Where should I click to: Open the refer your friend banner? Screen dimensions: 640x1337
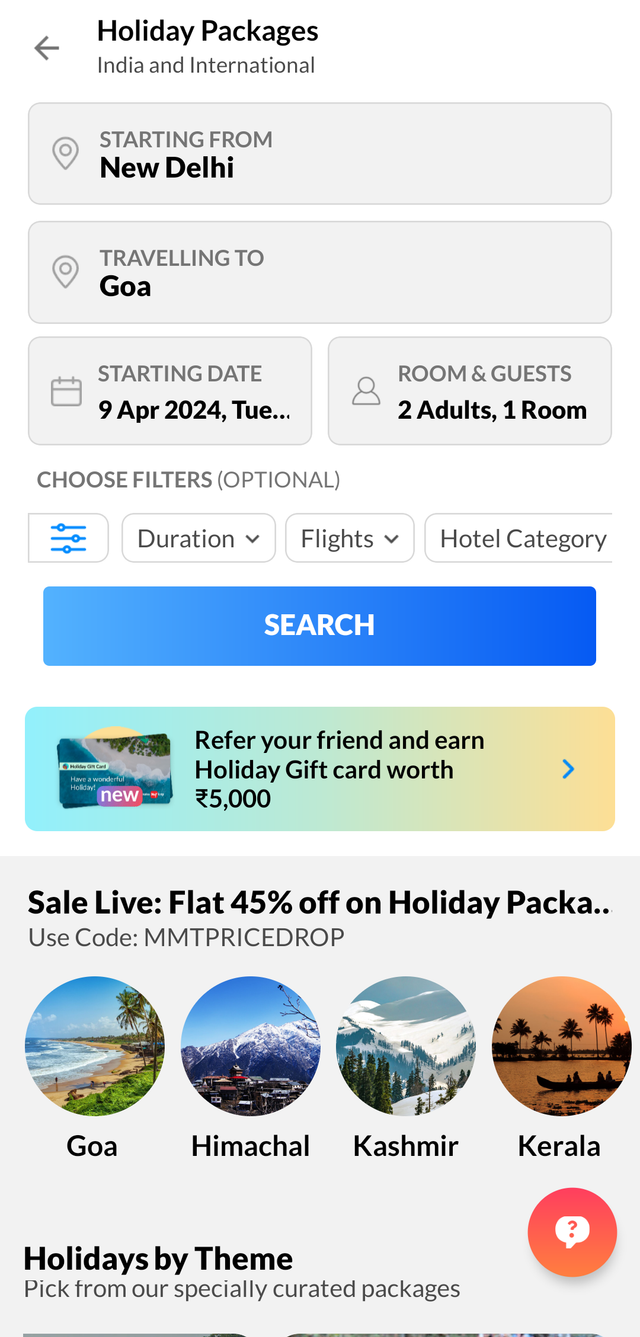(319, 769)
